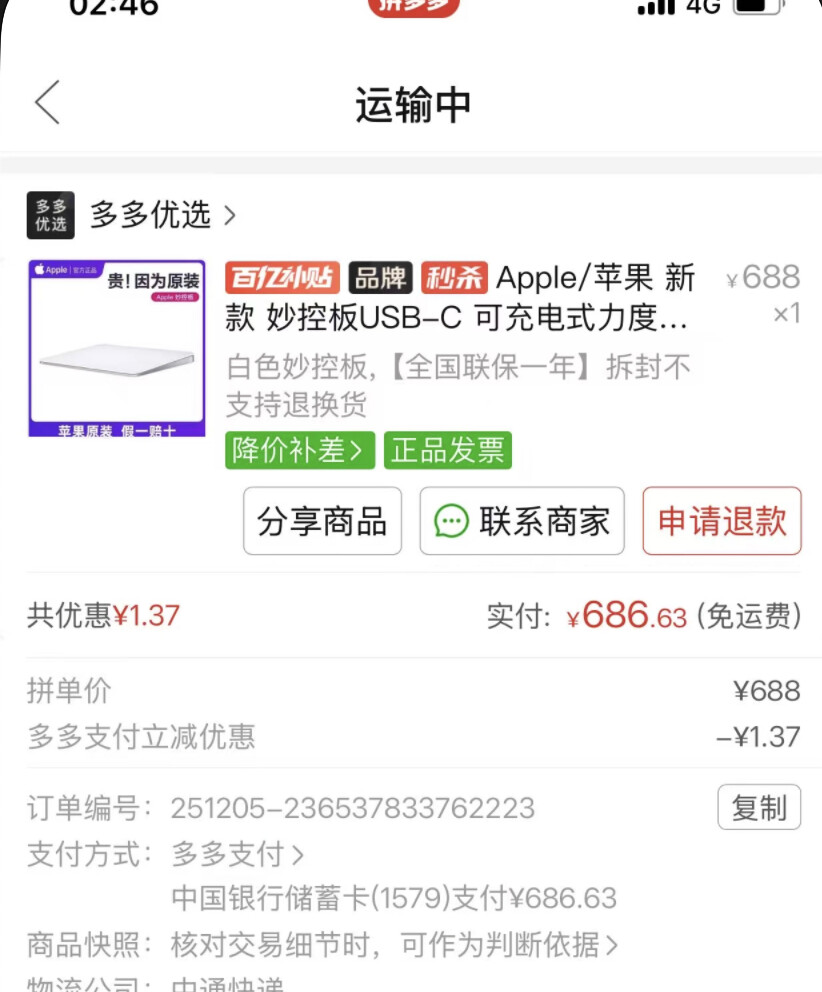This screenshot has width=822, height=992.
Task: Open 多多支付 payment method details
Action: [238, 854]
